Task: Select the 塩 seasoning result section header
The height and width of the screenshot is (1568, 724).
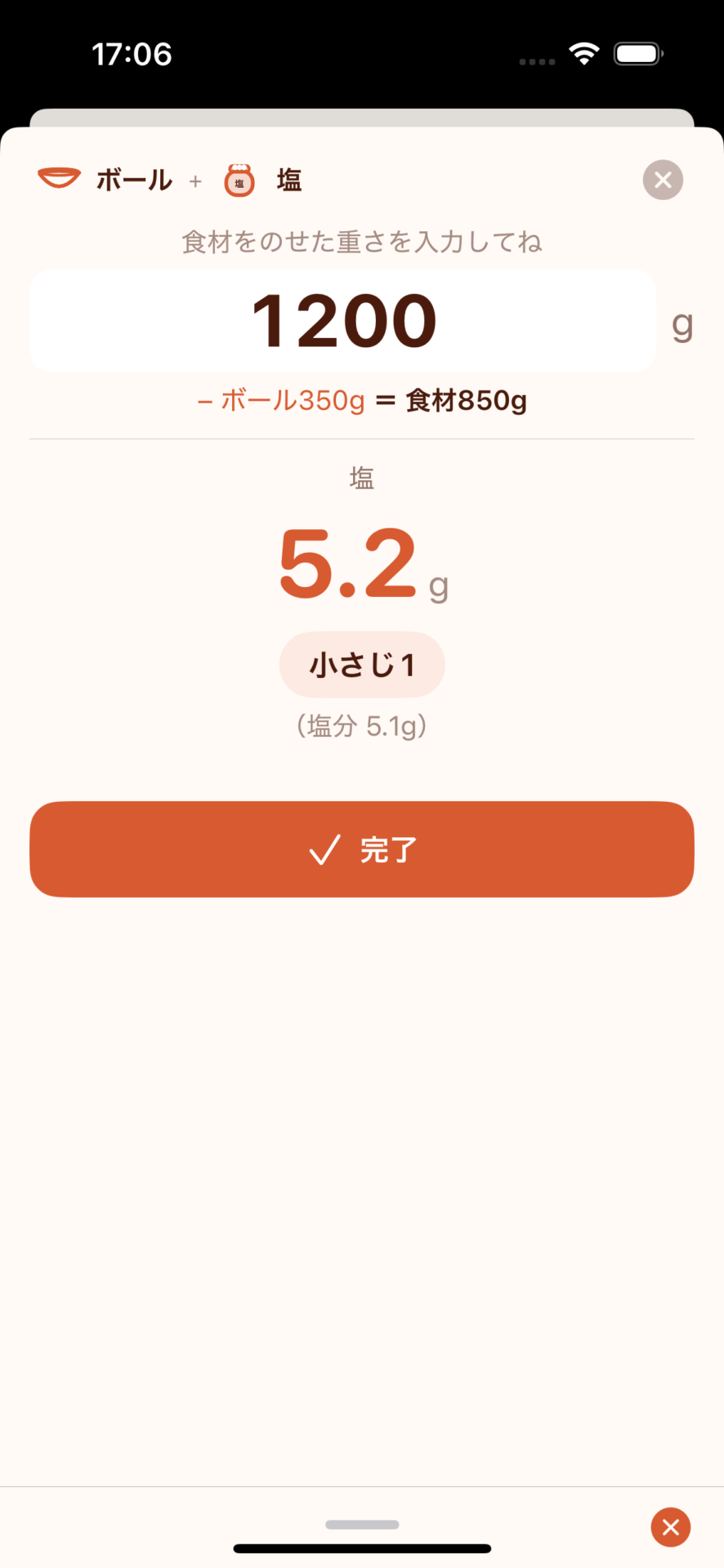Action: pyautogui.click(x=362, y=478)
